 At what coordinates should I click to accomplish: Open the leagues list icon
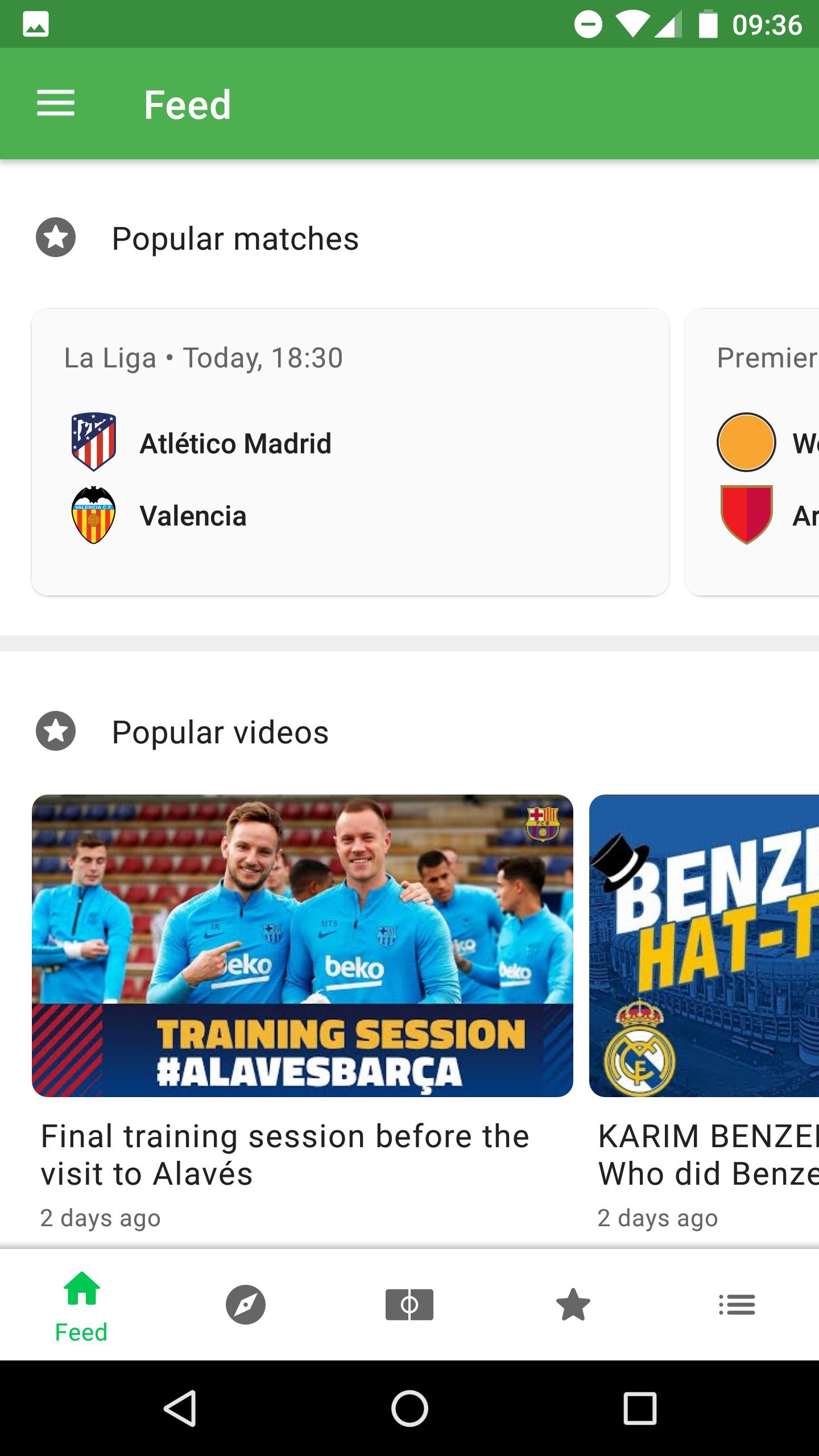point(737,1305)
